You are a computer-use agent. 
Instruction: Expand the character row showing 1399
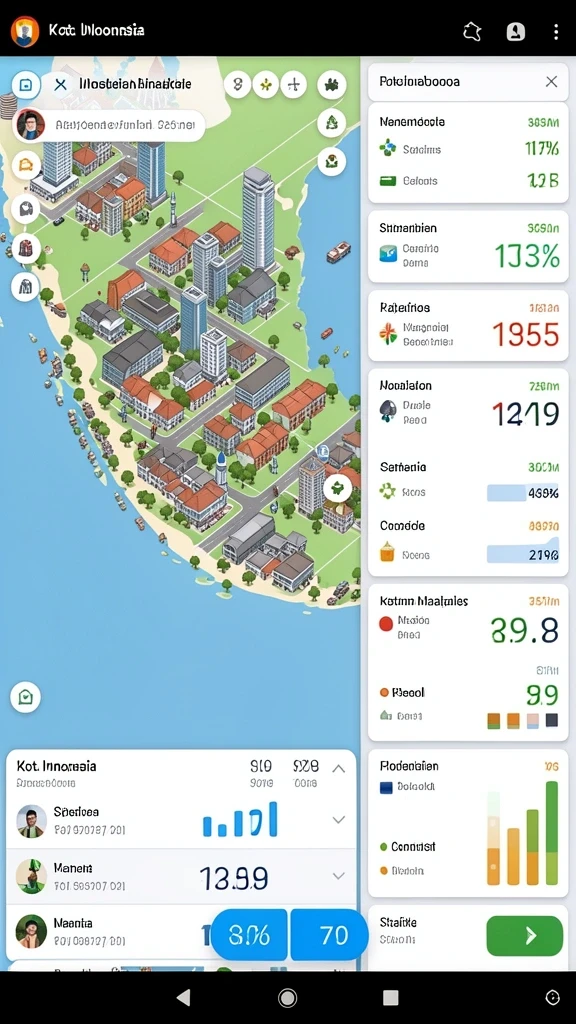click(338, 876)
